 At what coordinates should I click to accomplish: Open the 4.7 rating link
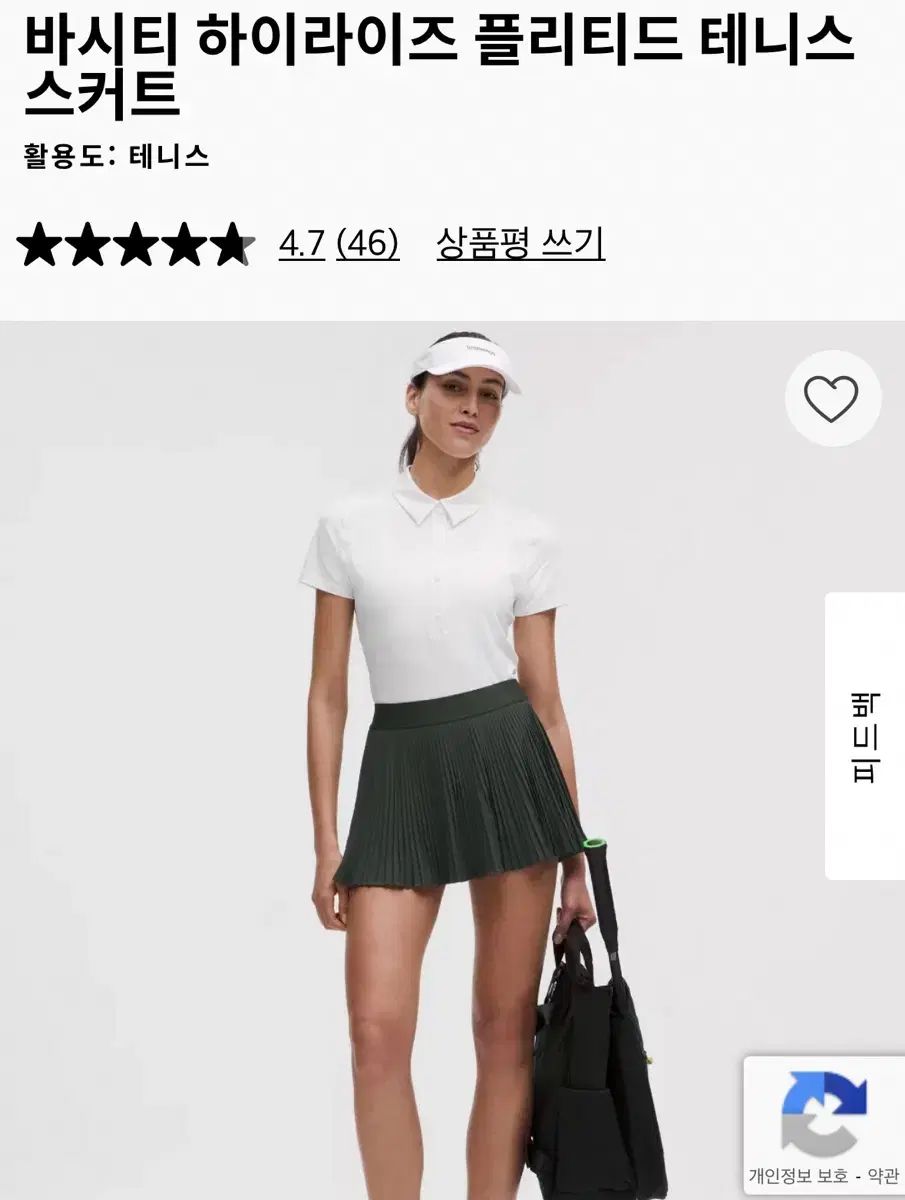click(302, 243)
